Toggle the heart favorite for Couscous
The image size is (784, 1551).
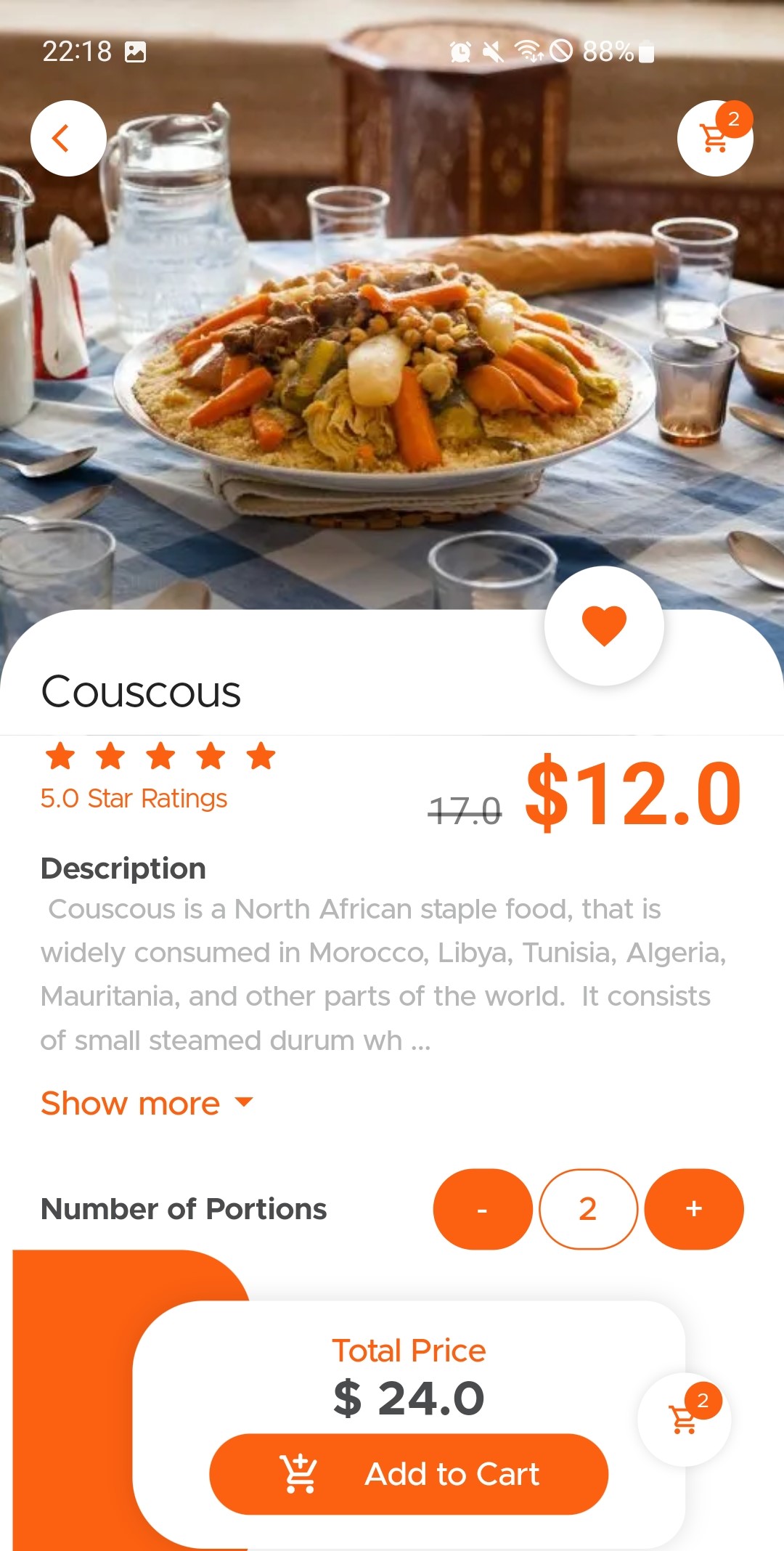coord(604,625)
